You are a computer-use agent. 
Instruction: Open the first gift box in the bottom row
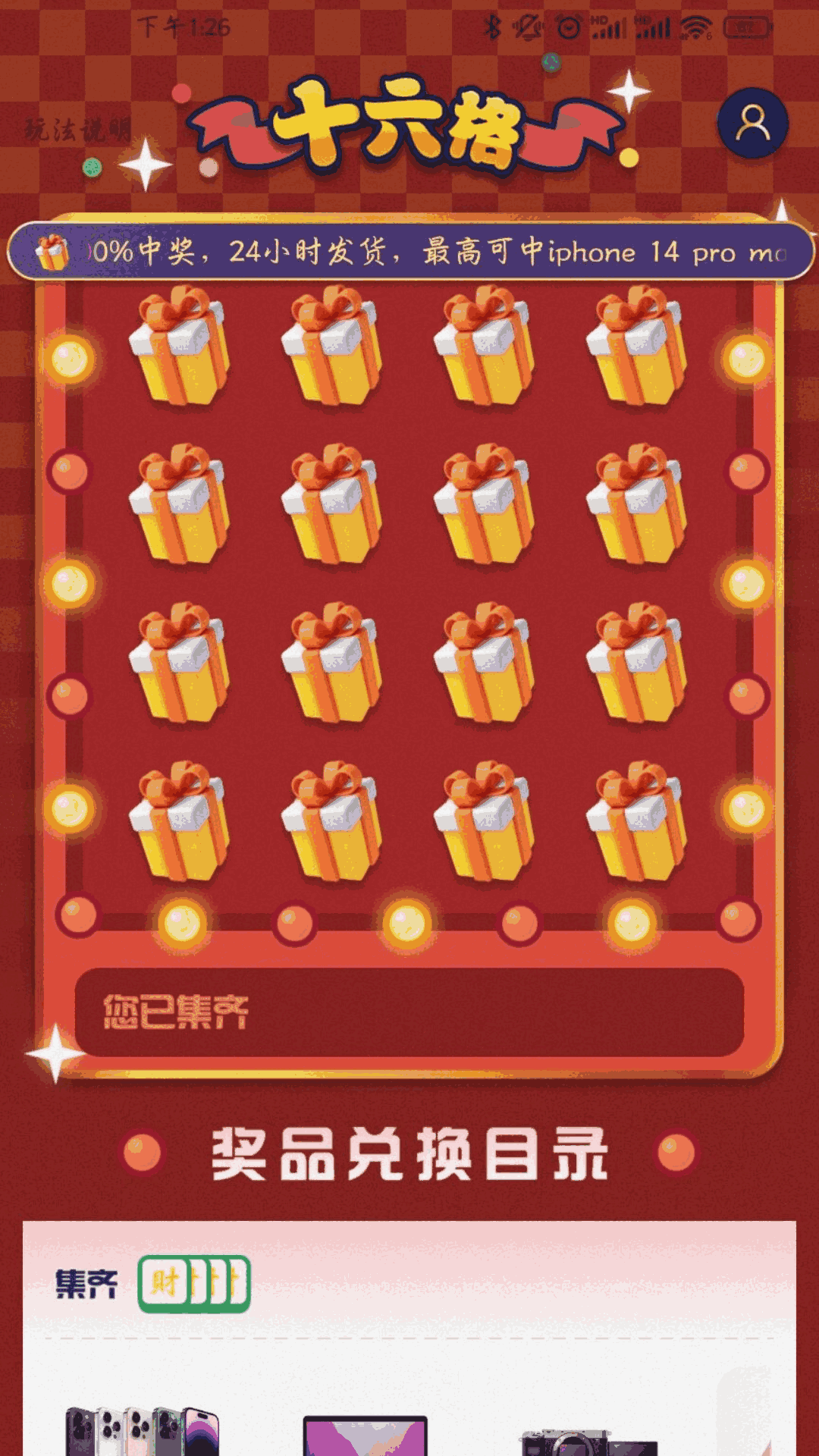(x=180, y=822)
